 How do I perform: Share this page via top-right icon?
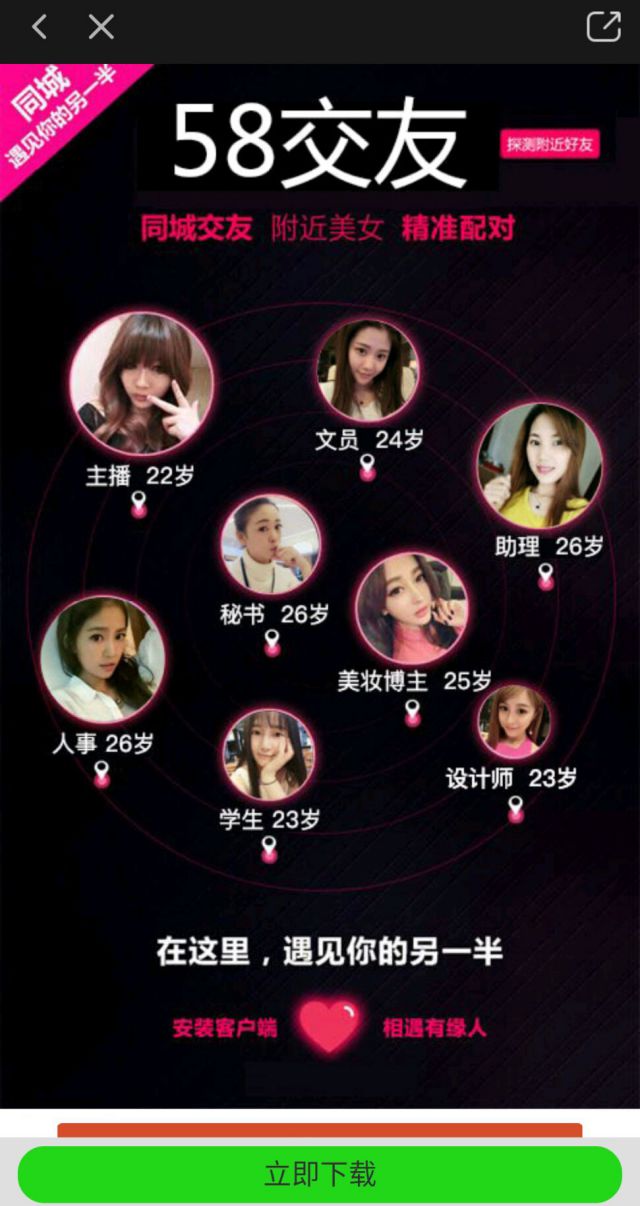[603, 27]
